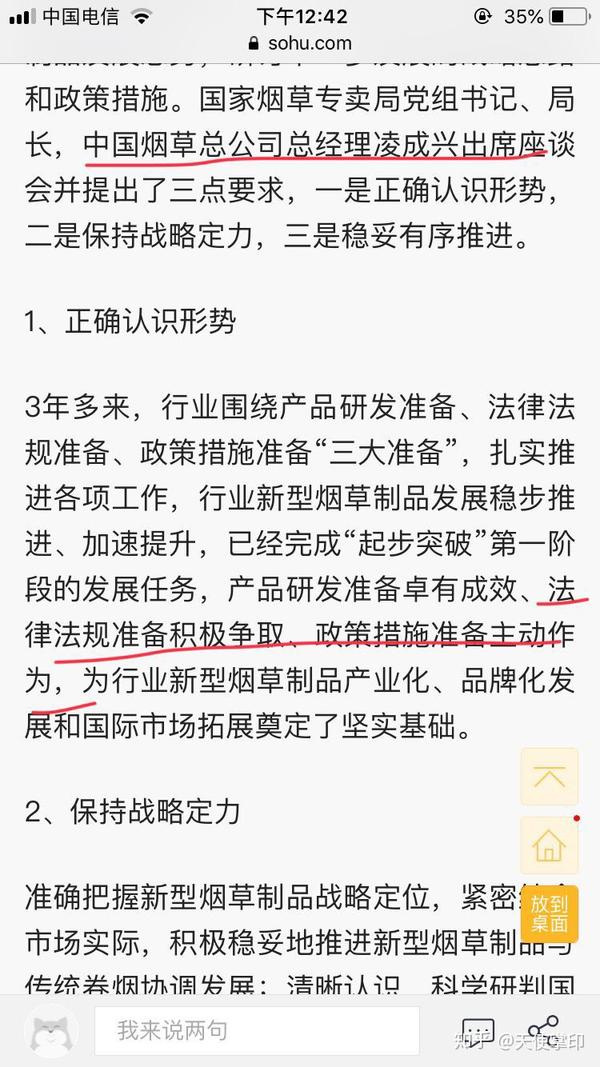Go to the Sohu home page
Viewport: 600px width, 1067px height.
tap(549, 846)
